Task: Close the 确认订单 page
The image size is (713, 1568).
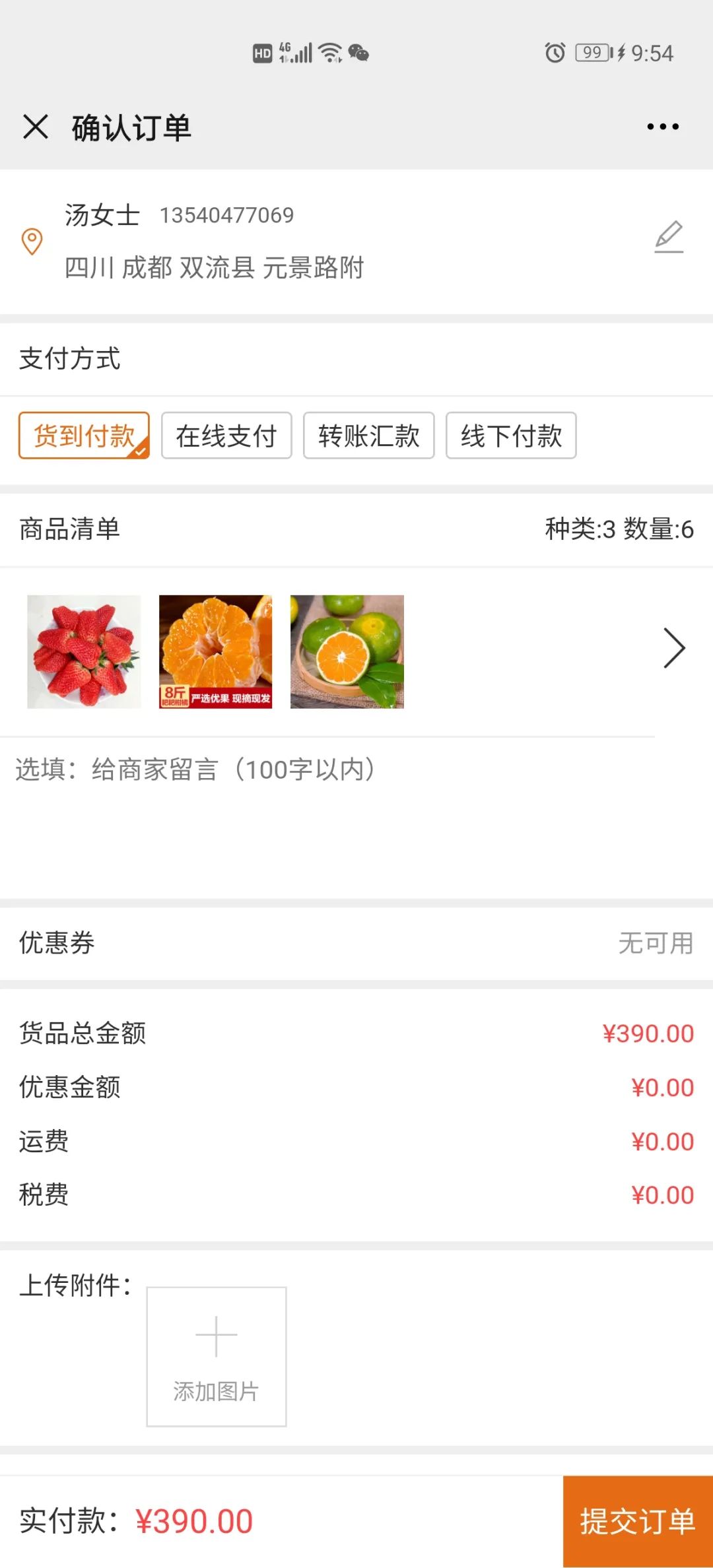Action: 36,127
